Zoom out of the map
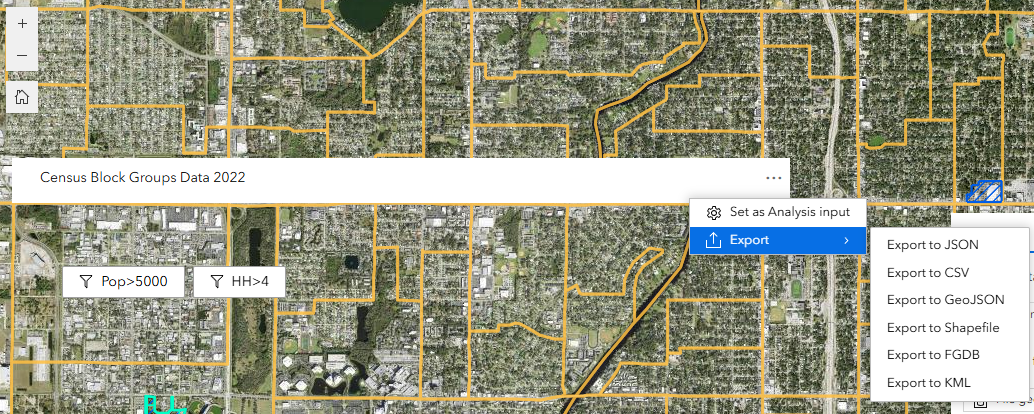Image resolution: width=1034 pixels, height=414 pixels. click(x=22, y=54)
